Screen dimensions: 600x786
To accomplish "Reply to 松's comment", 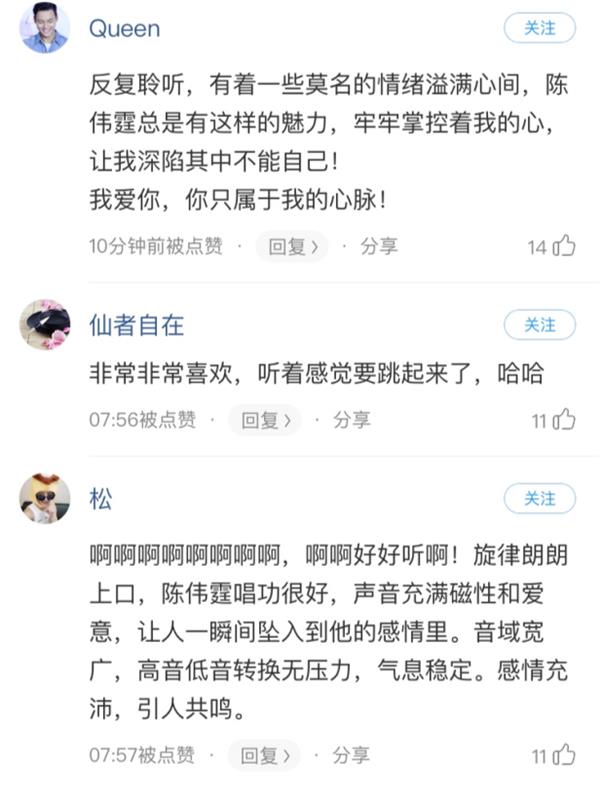I will [x=264, y=755].
